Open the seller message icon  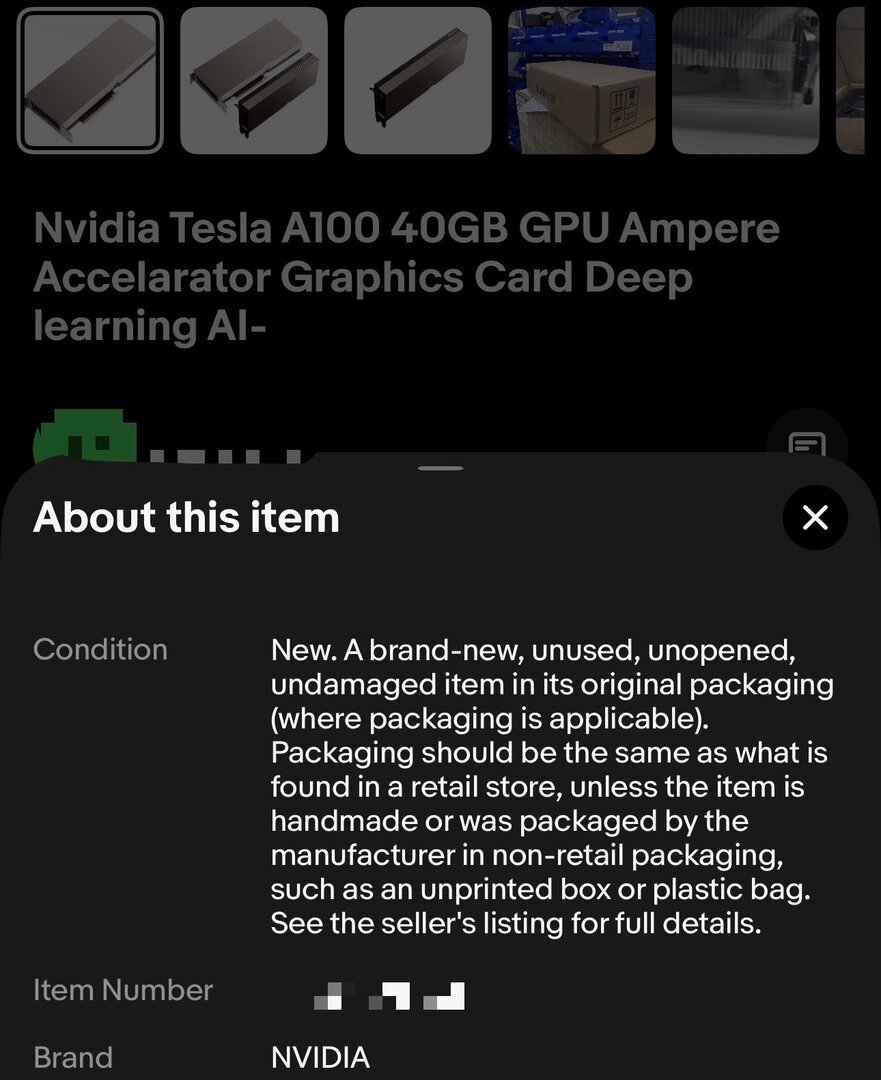[x=806, y=443]
